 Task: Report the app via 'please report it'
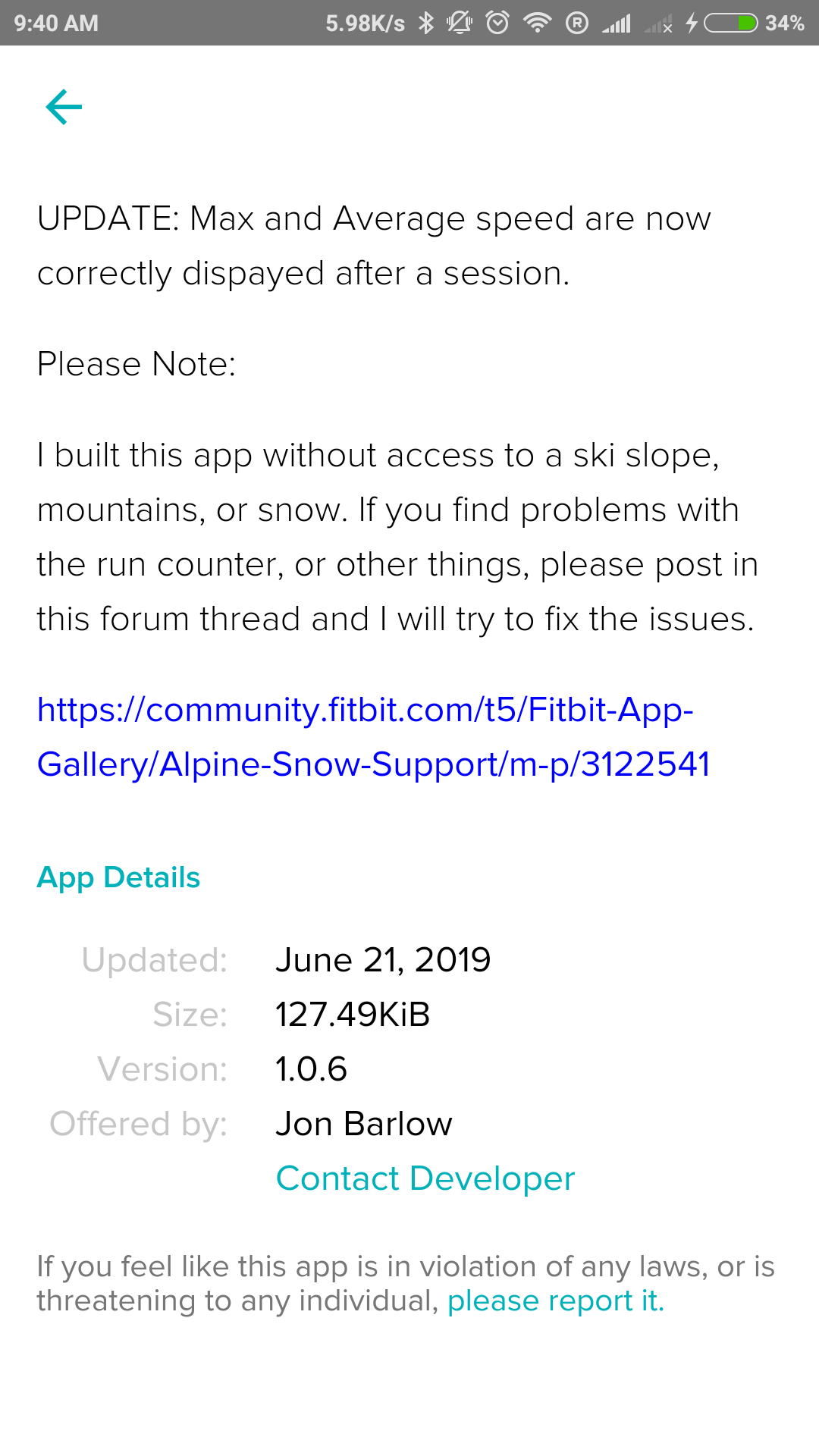555,1301
